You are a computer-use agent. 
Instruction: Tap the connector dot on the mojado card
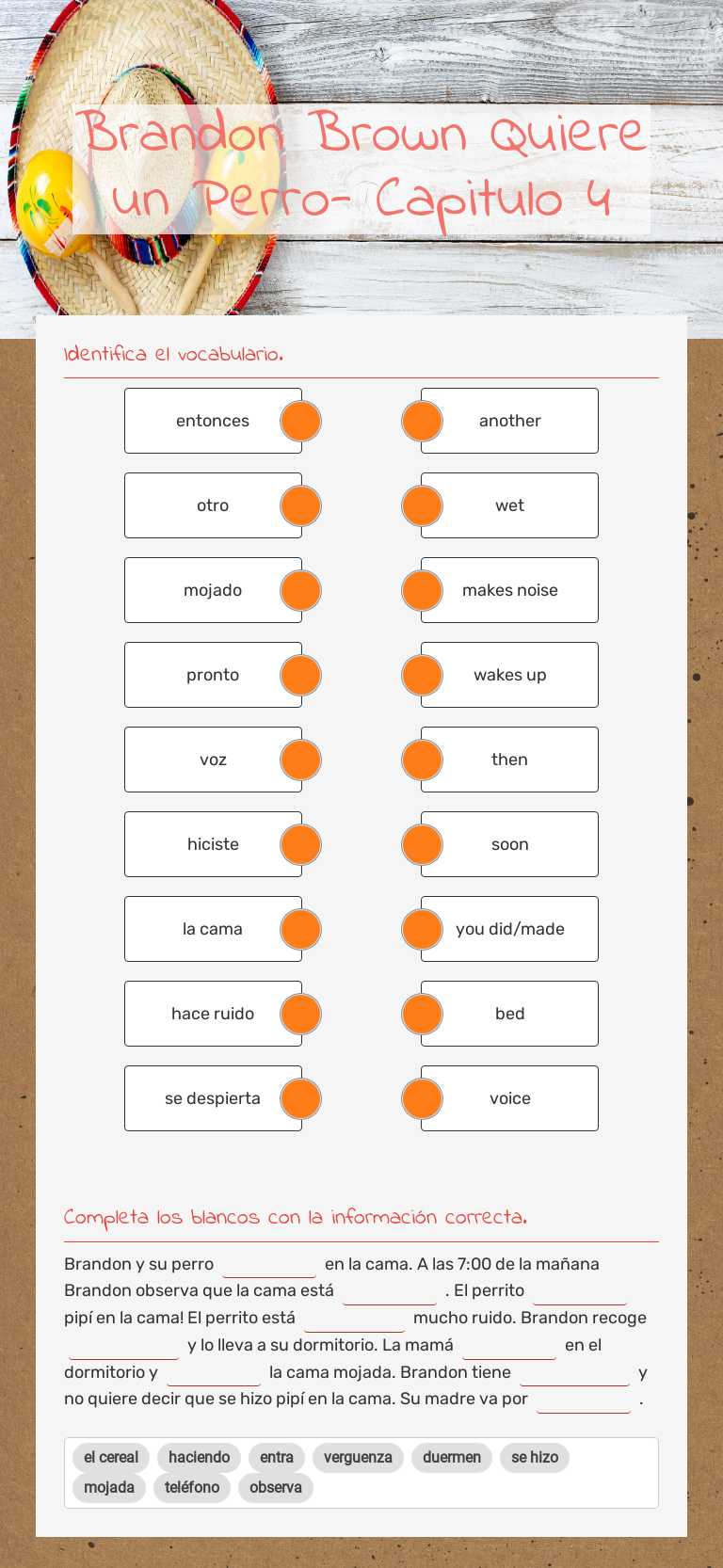pyautogui.click(x=300, y=590)
